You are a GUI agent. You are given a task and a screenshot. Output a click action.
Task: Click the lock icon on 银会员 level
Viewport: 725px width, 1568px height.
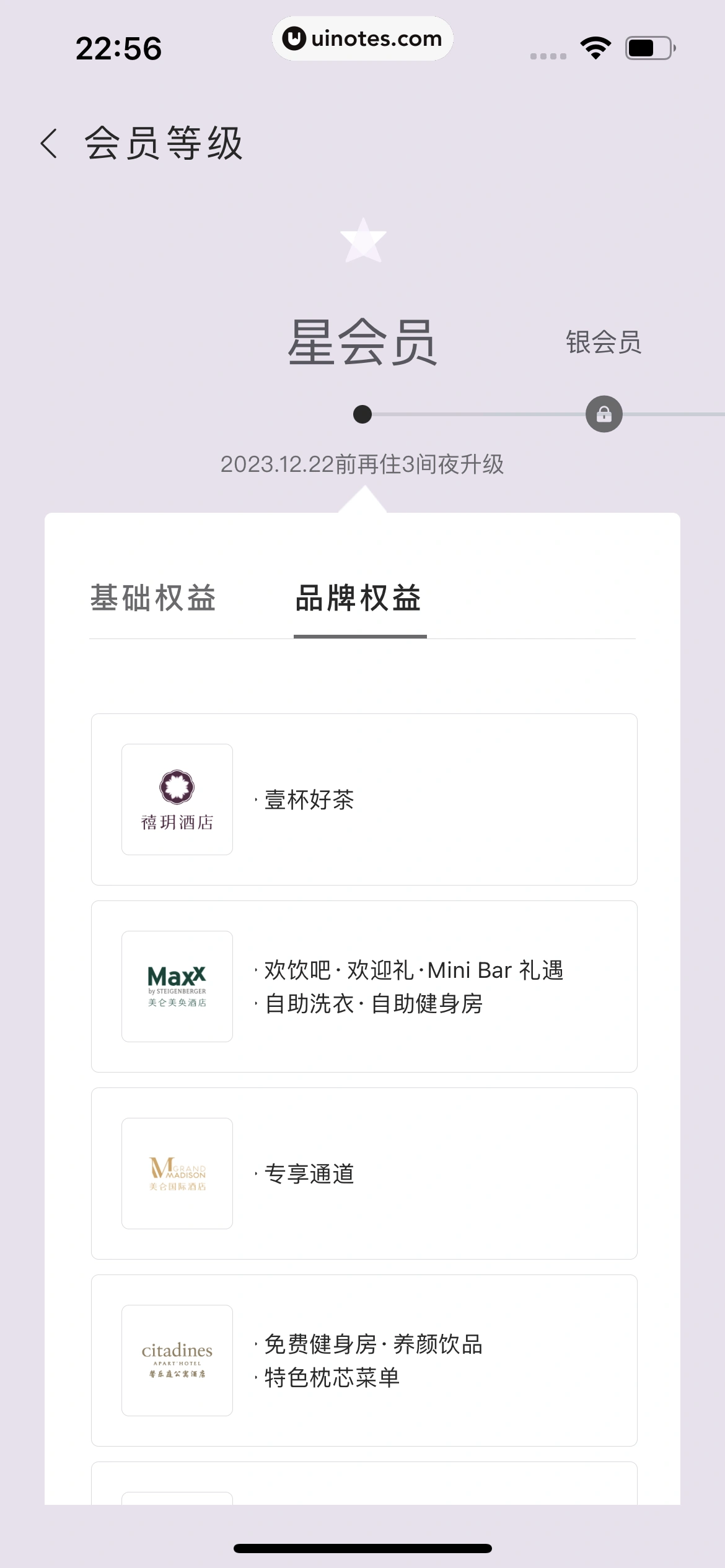tap(604, 414)
